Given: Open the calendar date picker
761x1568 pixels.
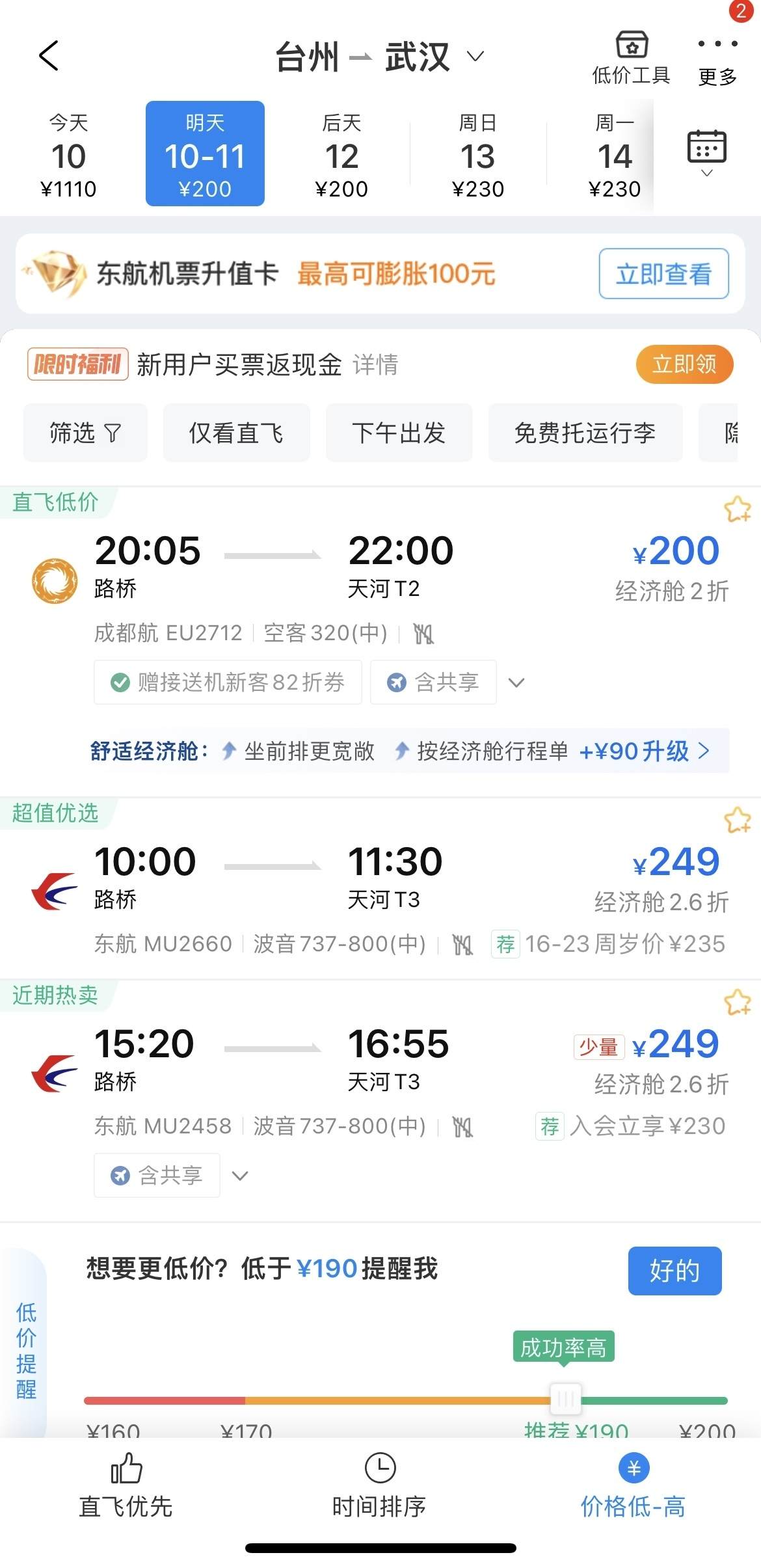Looking at the screenshot, I should click(707, 153).
